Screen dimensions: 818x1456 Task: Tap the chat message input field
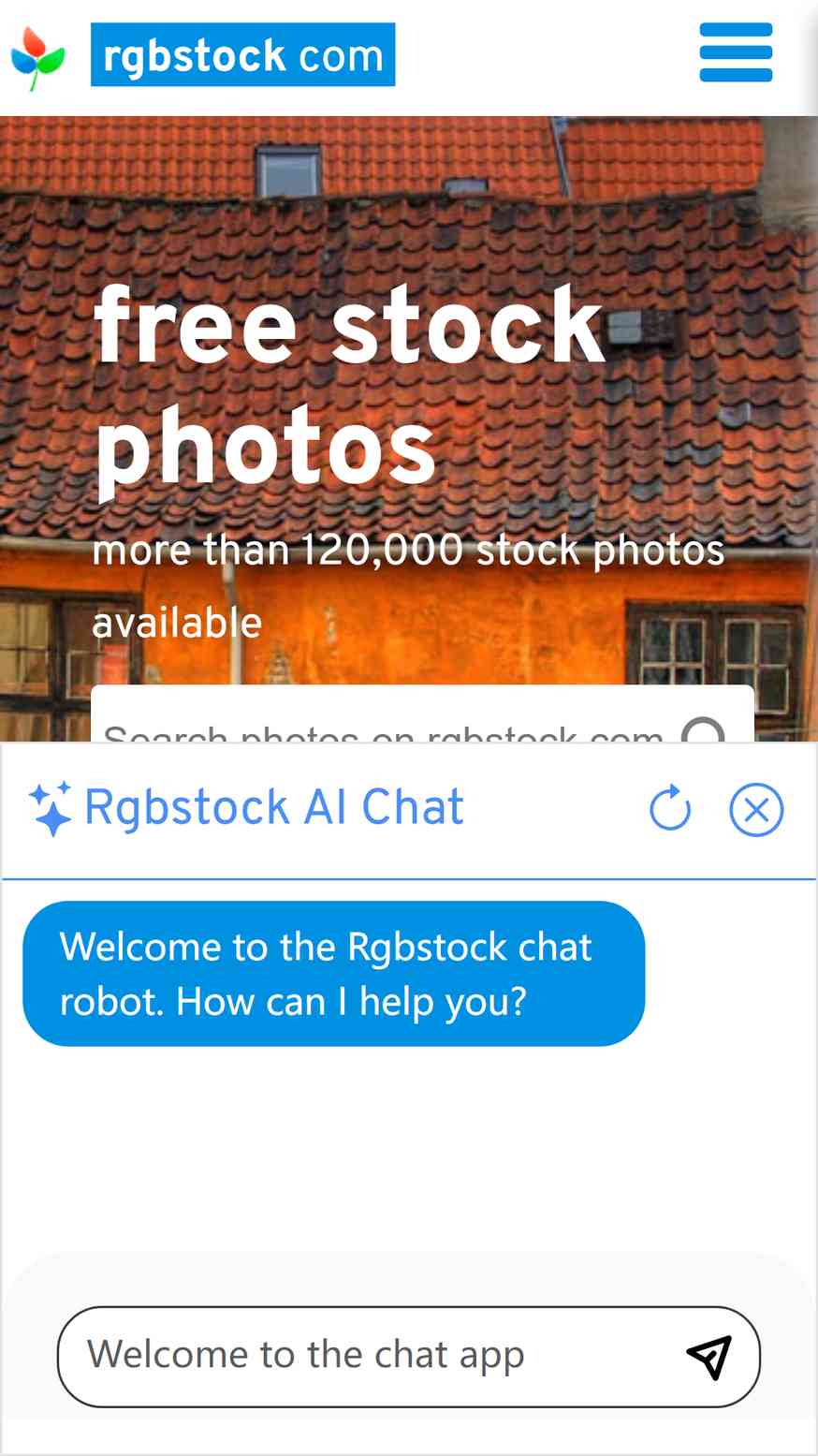[x=374, y=1356]
